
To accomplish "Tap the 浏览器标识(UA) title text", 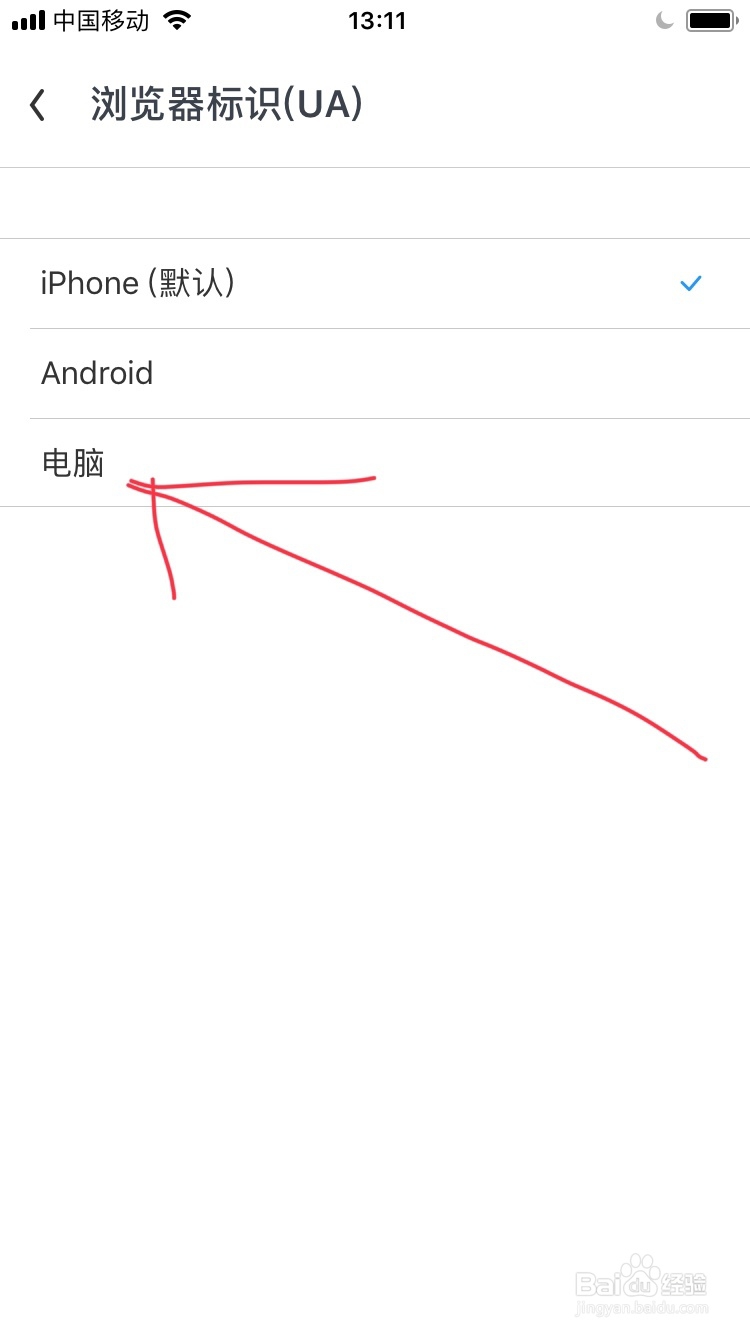I will 225,103.
